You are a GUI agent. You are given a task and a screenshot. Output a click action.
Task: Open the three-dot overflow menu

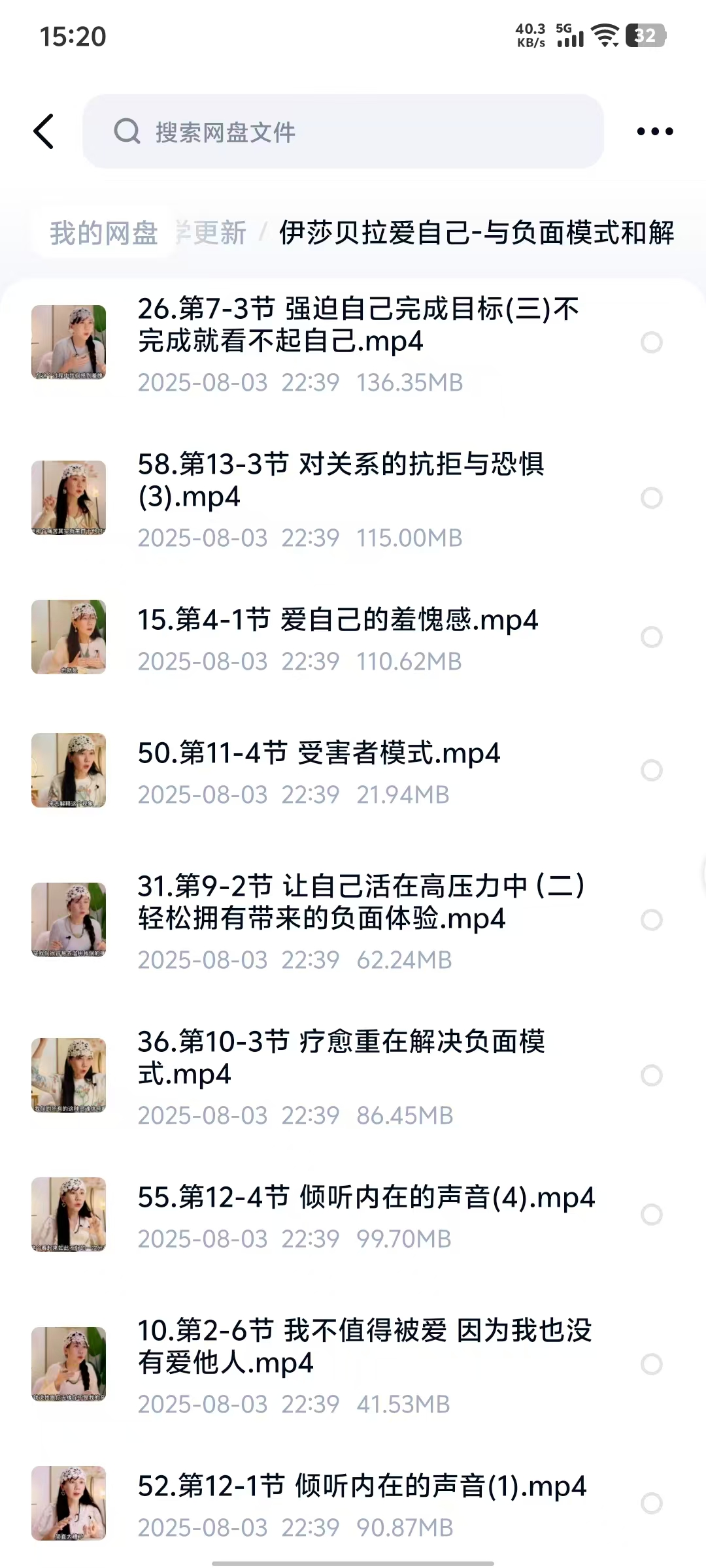[654, 131]
